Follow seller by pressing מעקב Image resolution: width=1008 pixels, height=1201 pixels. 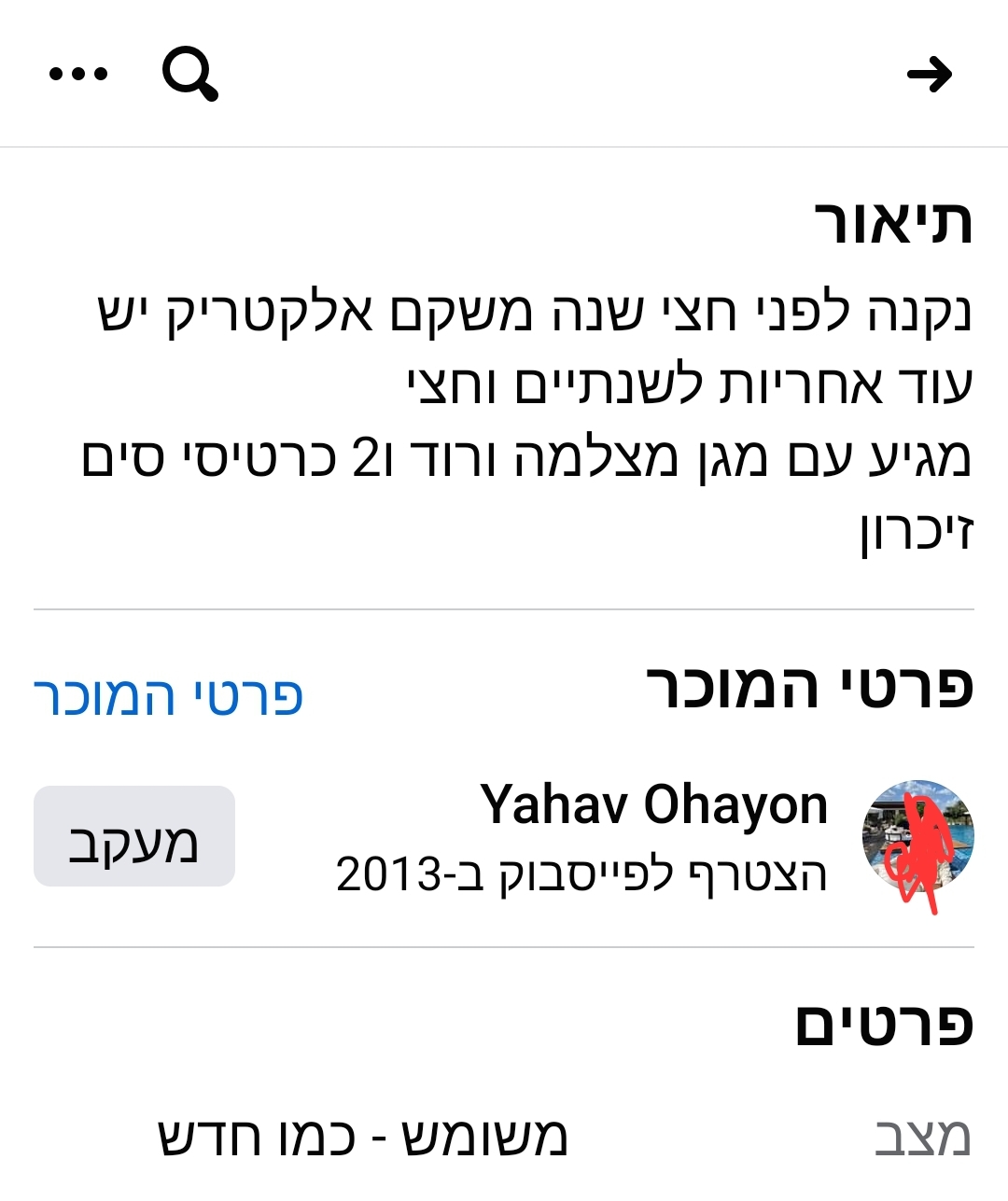tap(133, 835)
